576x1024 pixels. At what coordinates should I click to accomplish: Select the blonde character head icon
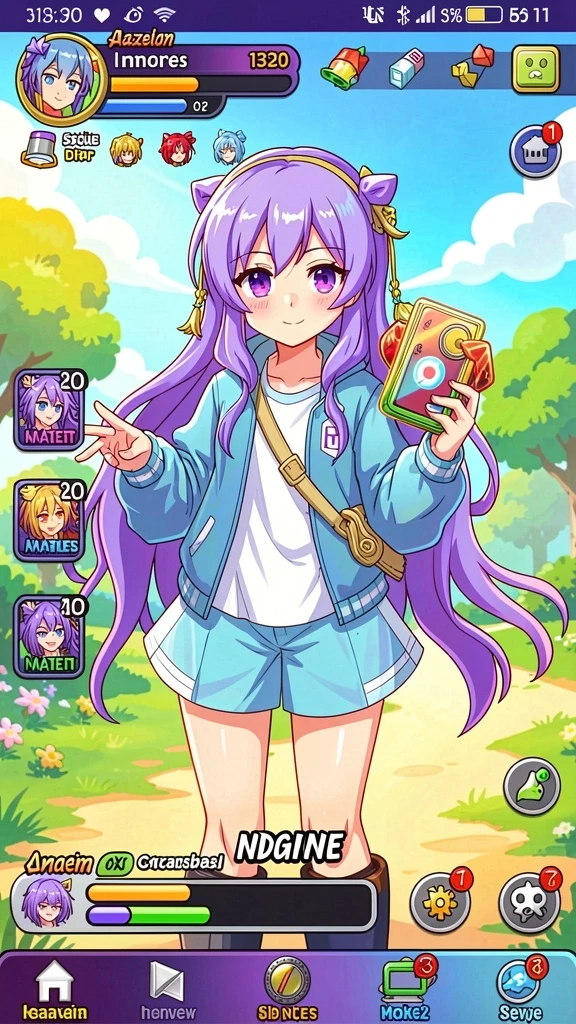(x=123, y=149)
